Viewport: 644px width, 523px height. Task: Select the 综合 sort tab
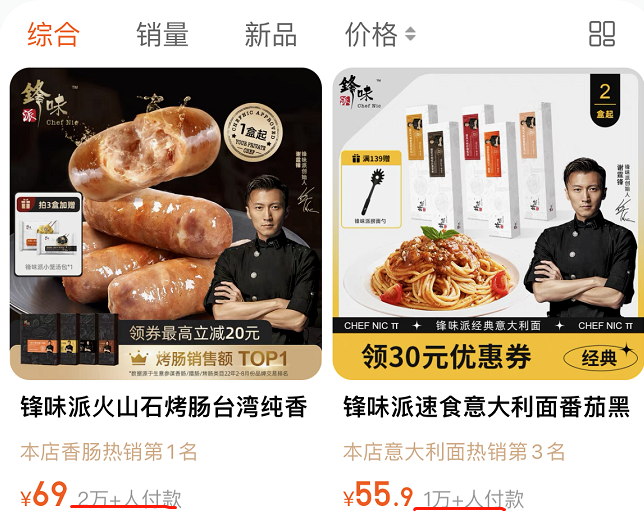53,35
